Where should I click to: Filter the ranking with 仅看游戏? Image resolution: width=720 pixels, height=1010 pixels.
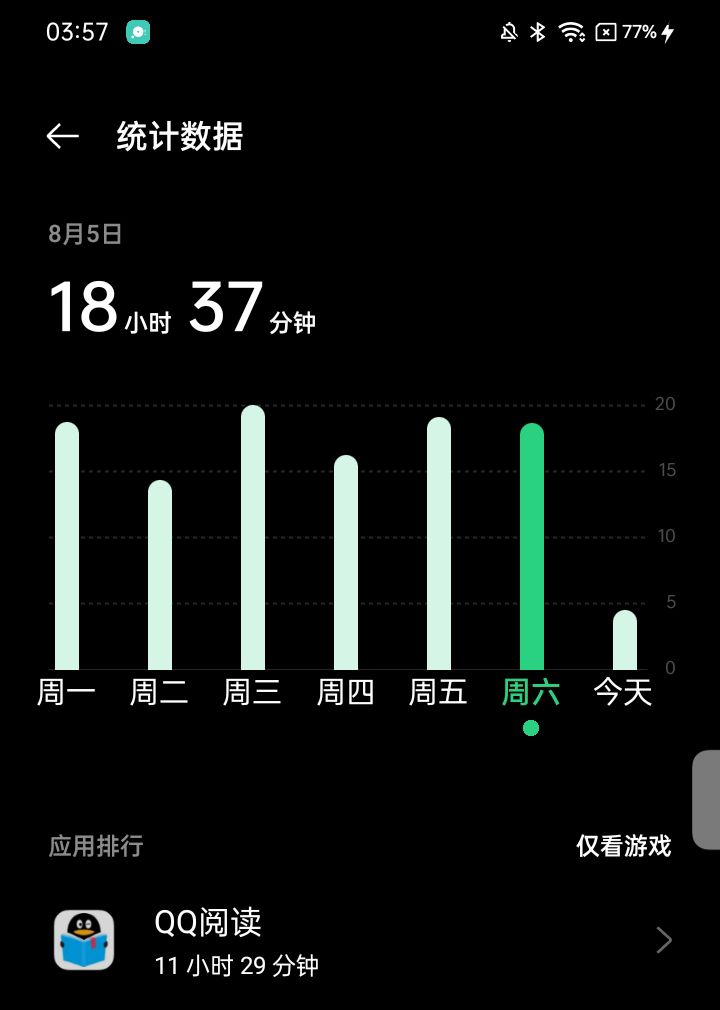623,846
